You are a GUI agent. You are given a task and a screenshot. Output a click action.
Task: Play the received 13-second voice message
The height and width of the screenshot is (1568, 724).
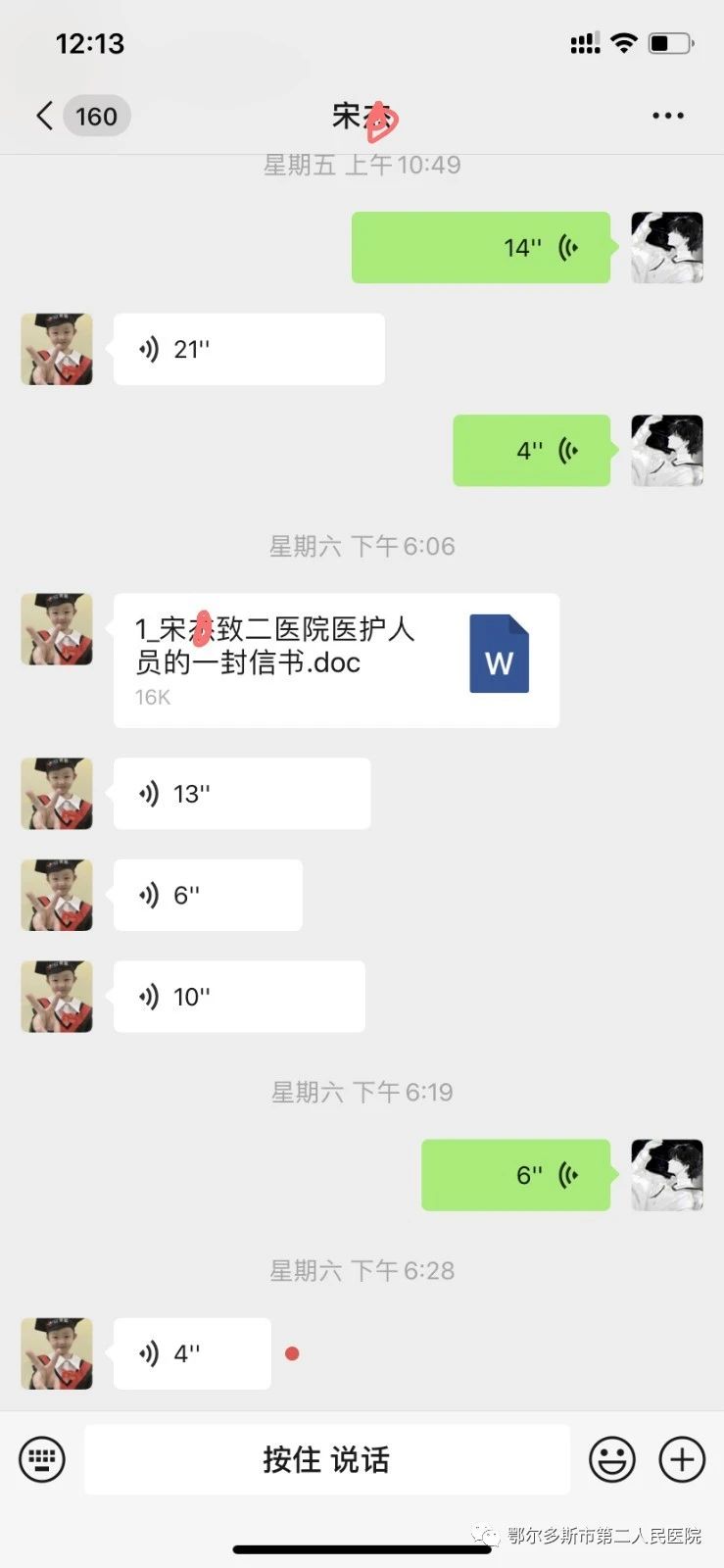242,794
